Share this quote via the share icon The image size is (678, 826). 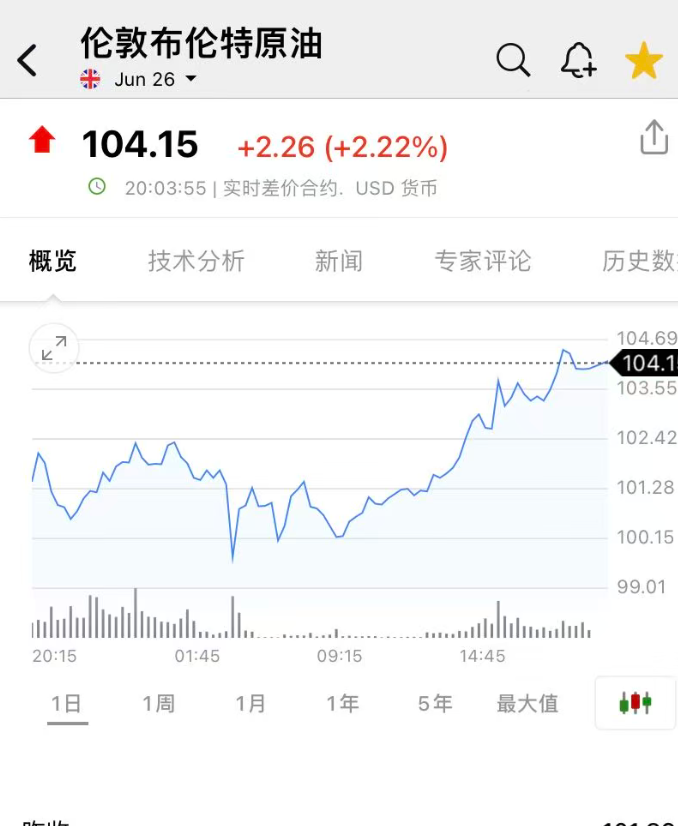pyautogui.click(x=653, y=138)
